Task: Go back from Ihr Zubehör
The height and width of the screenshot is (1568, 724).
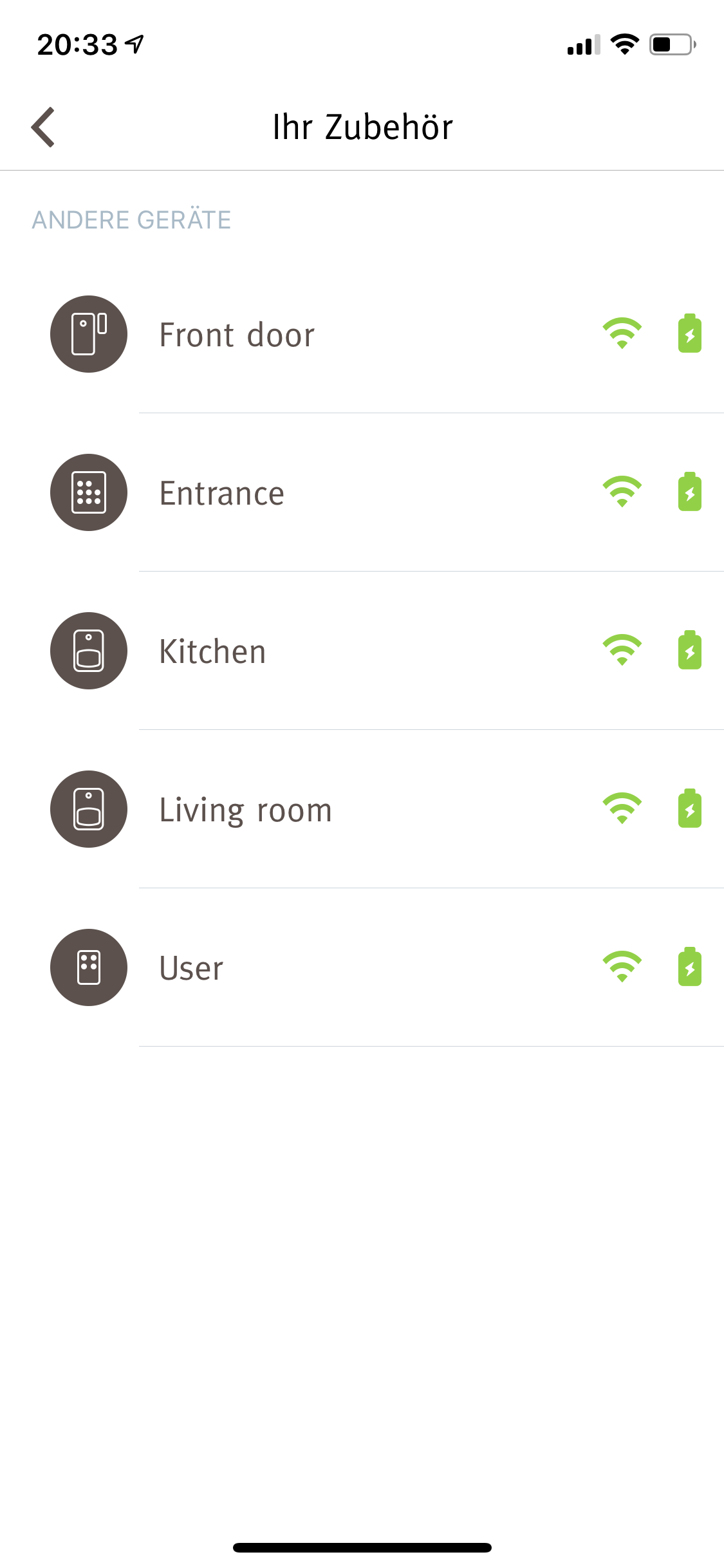Action: 43,127
